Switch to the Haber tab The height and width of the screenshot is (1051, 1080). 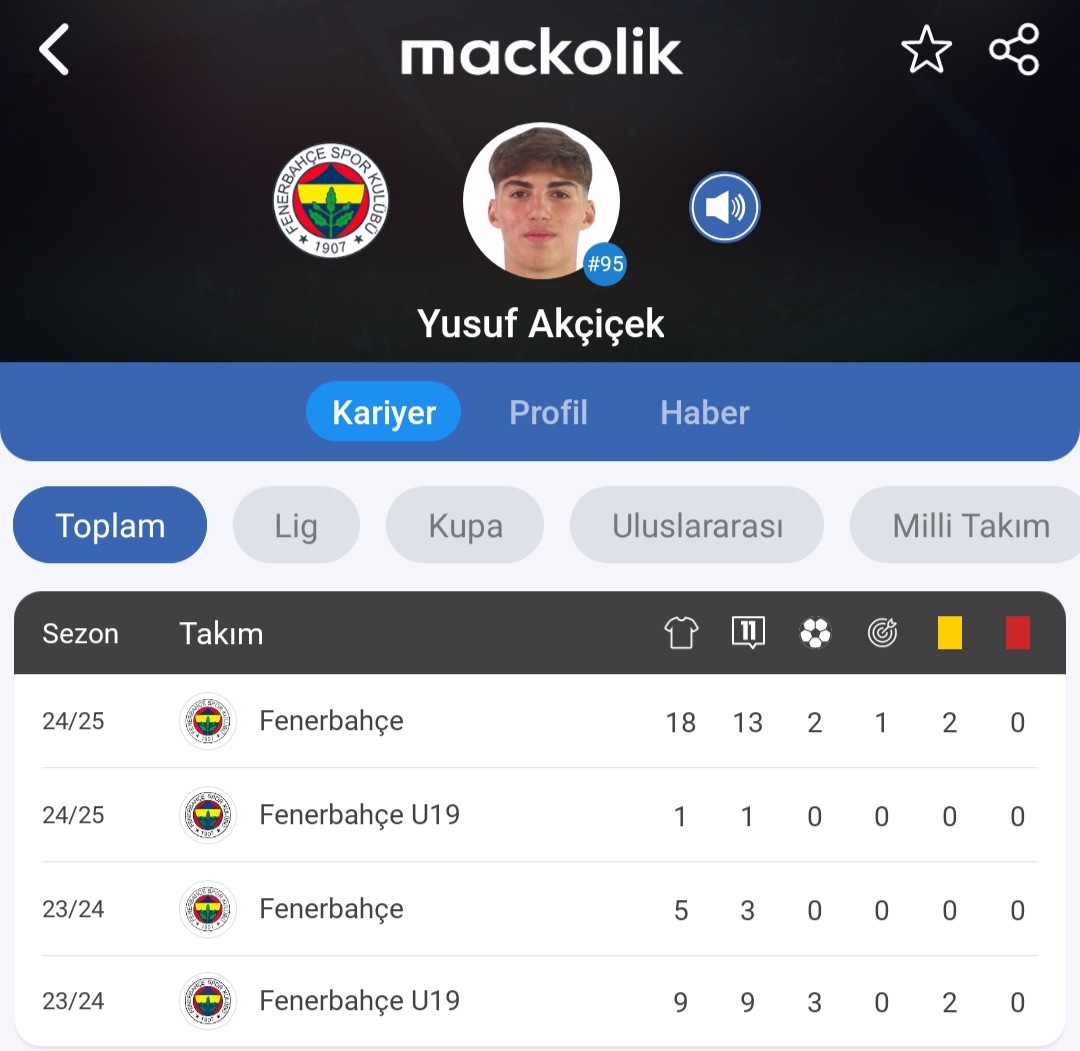point(704,412)
